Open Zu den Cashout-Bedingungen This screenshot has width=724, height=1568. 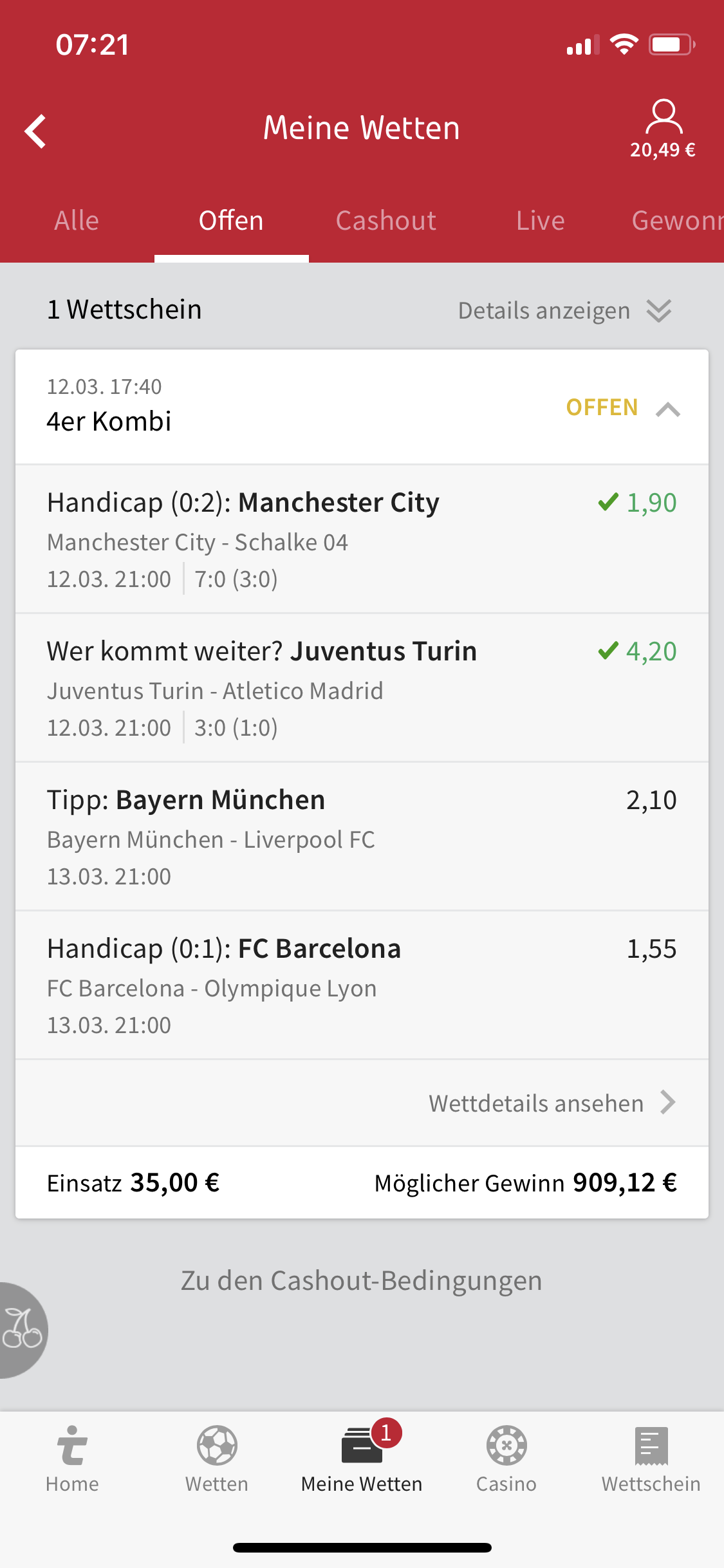[x=362, y=1281]
